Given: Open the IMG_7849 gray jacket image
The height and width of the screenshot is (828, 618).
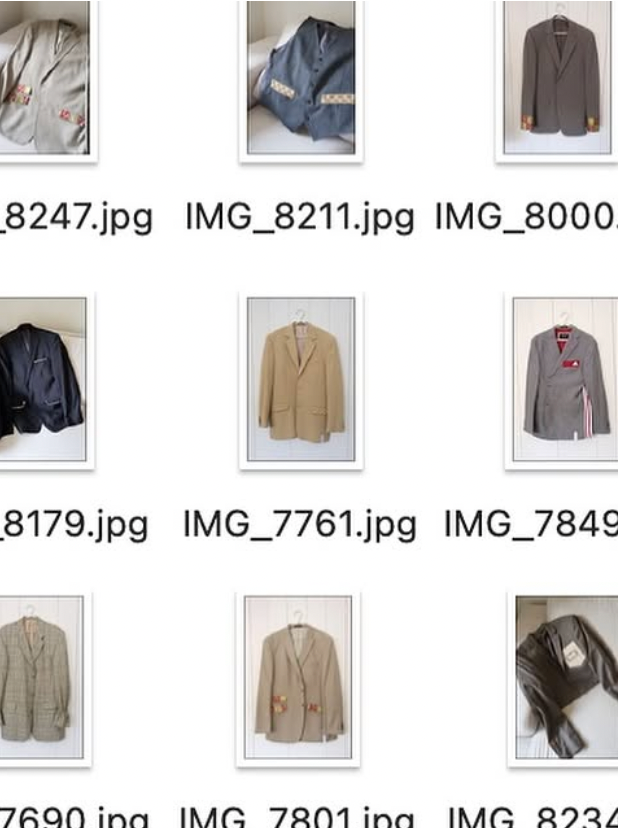Looking at the screenshot, I should coord(563,380).
